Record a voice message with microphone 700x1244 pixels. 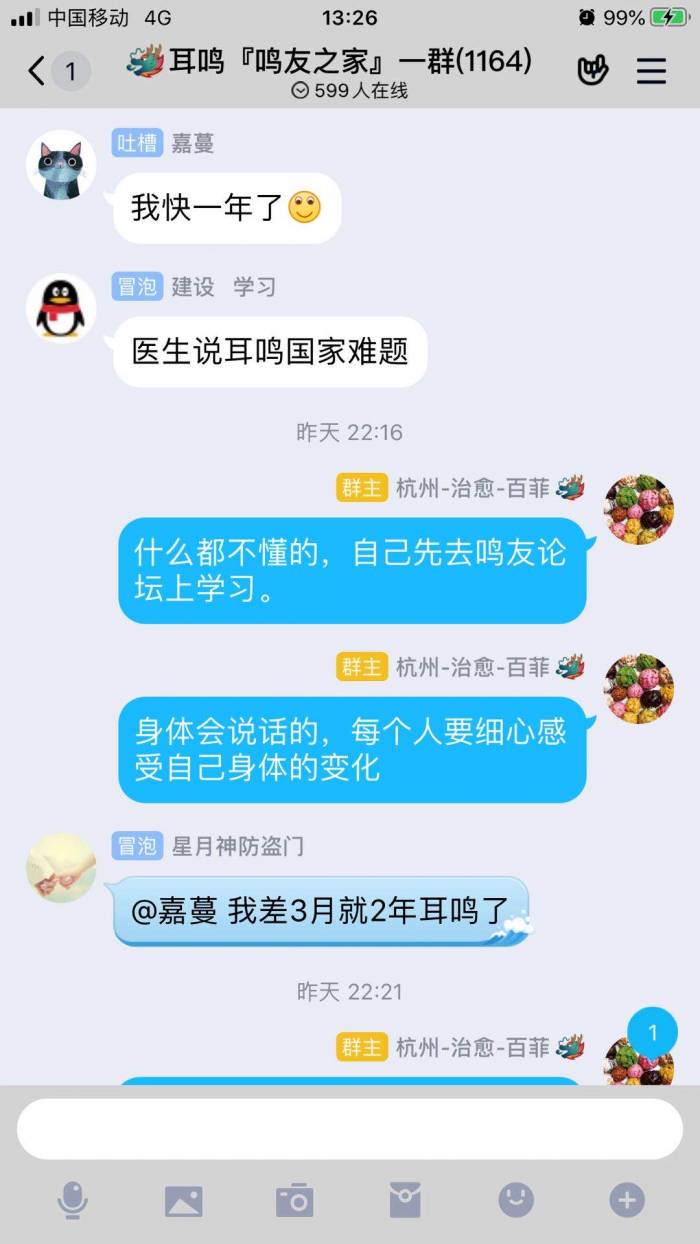point(72,1200)
